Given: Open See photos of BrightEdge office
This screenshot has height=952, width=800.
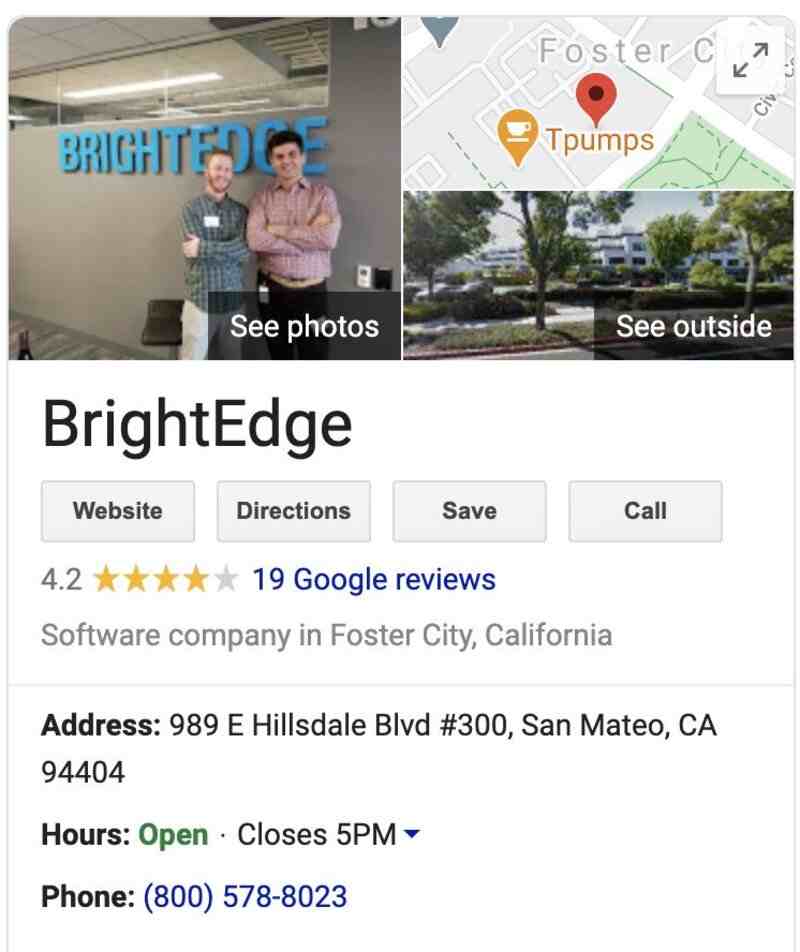Looking at the screenshot, I should (x=303, y=325).
